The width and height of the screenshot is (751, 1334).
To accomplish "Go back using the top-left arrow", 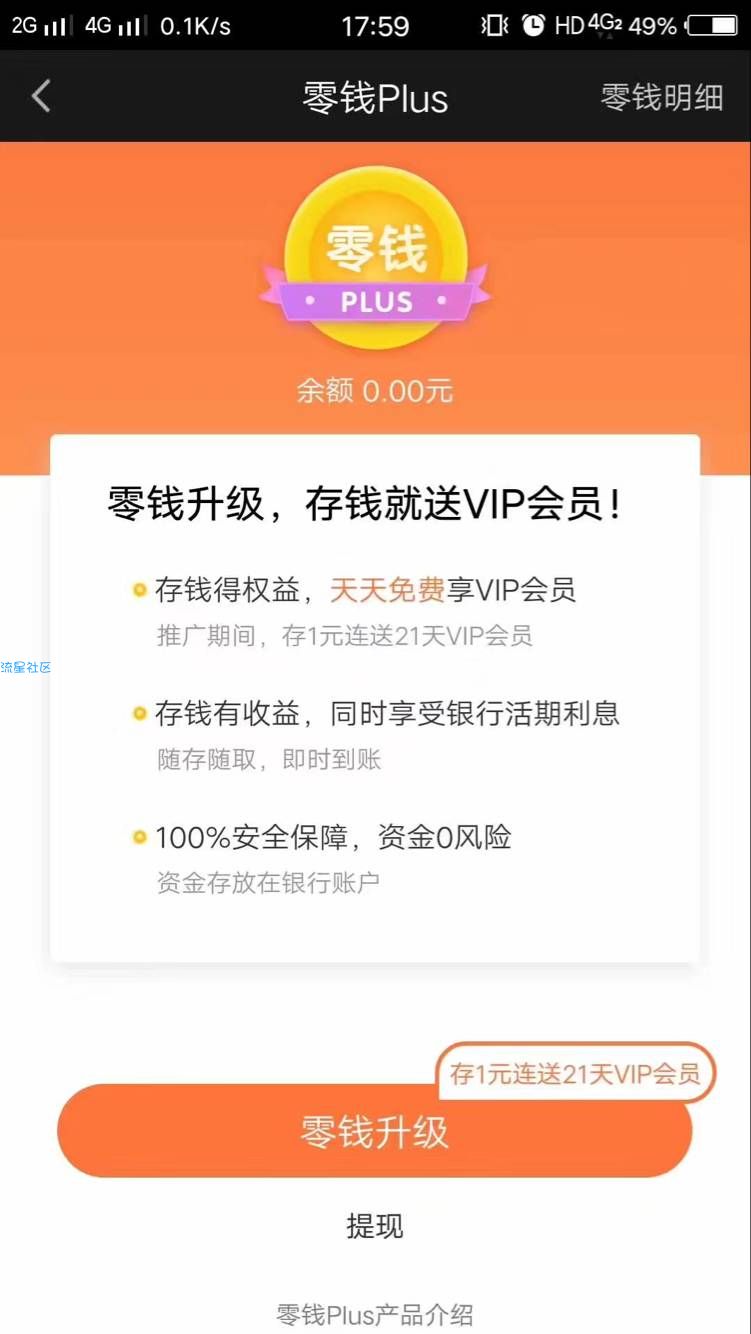I will (x=41, y=97).
